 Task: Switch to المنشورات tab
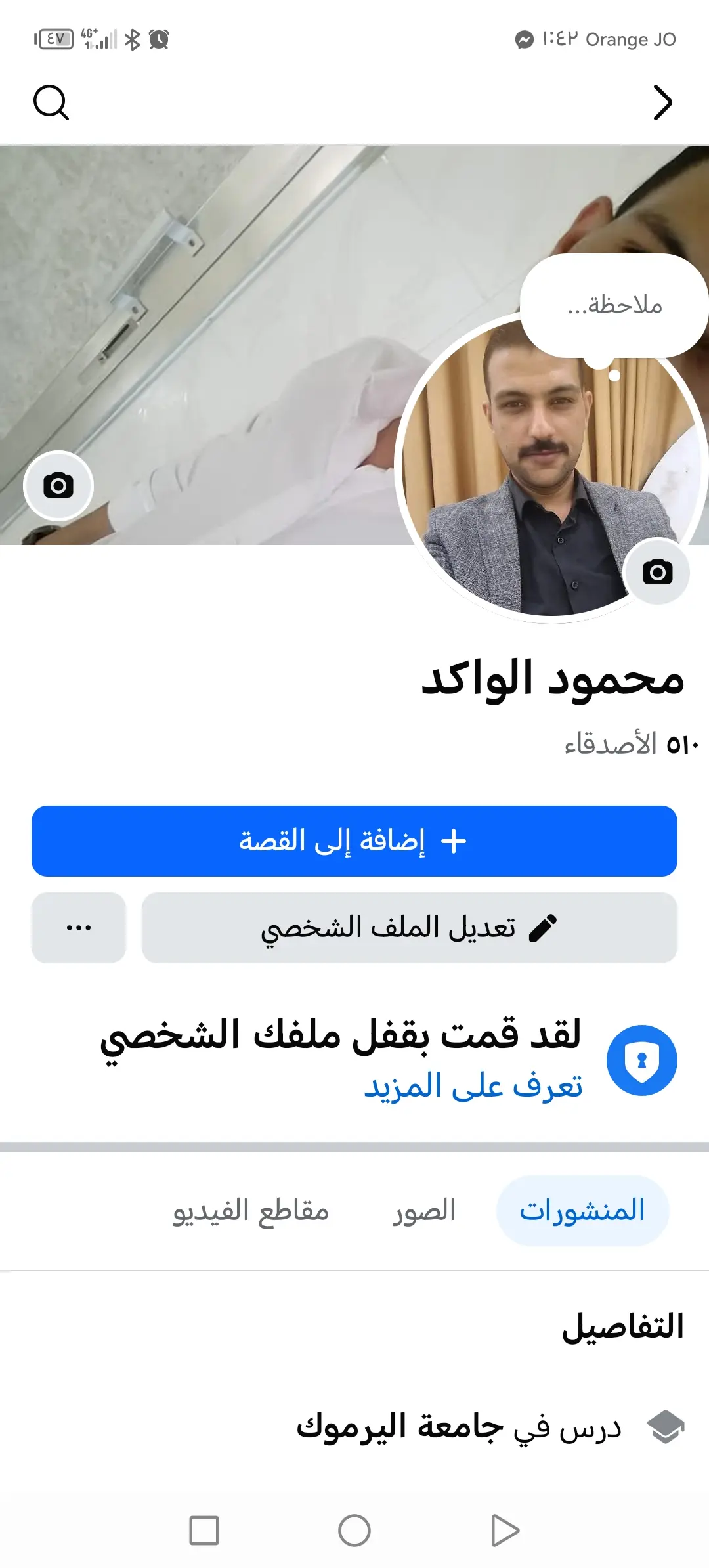point(582,1210)
